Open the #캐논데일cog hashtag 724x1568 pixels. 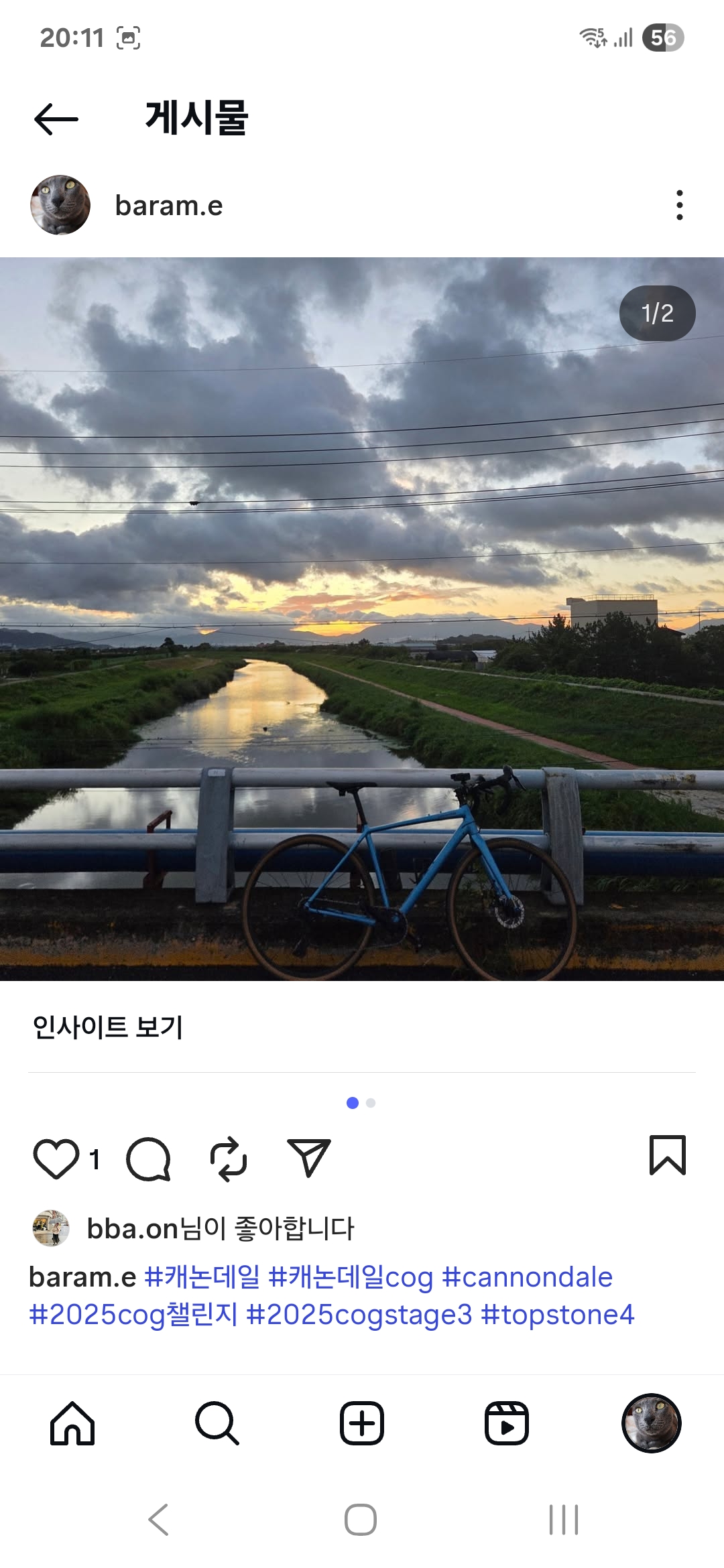(x=351, y=1277)
